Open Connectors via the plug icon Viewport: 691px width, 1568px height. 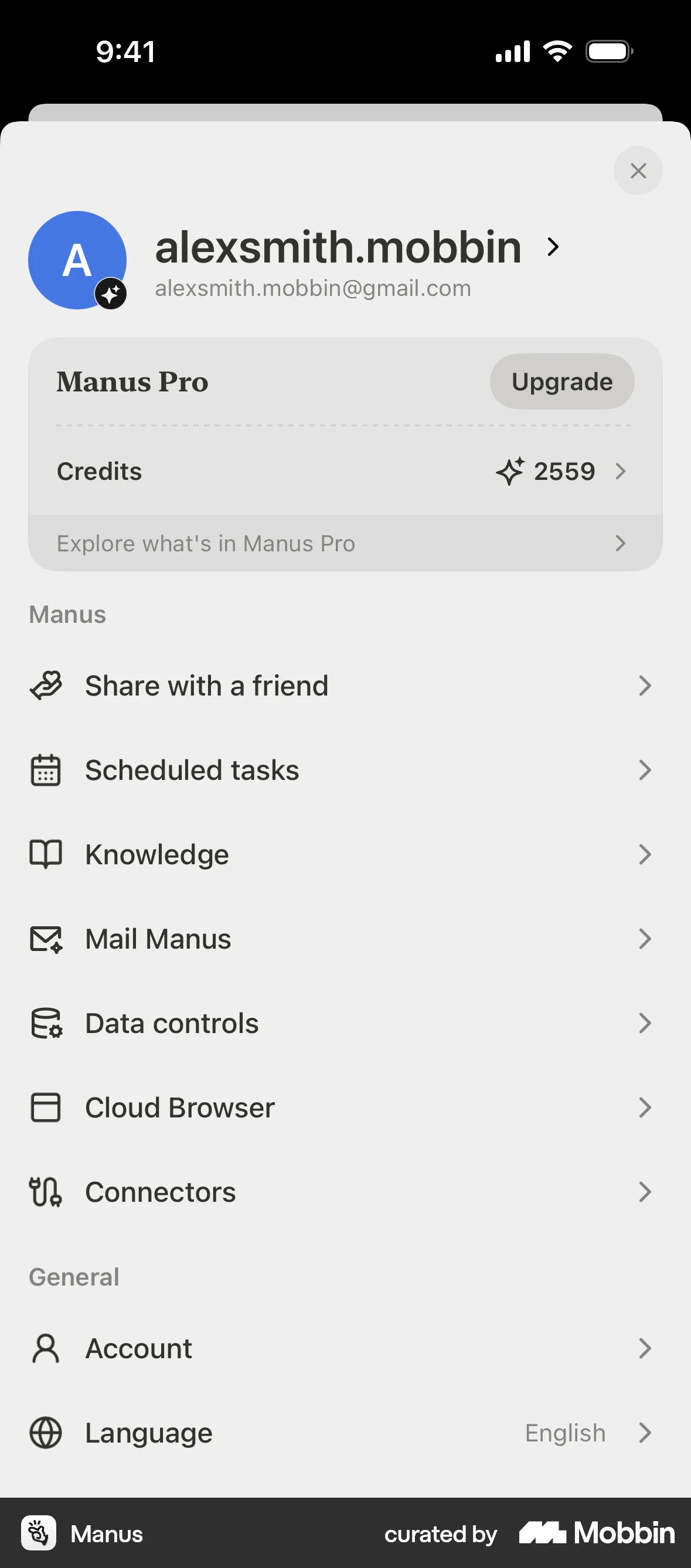(46, 1192)
